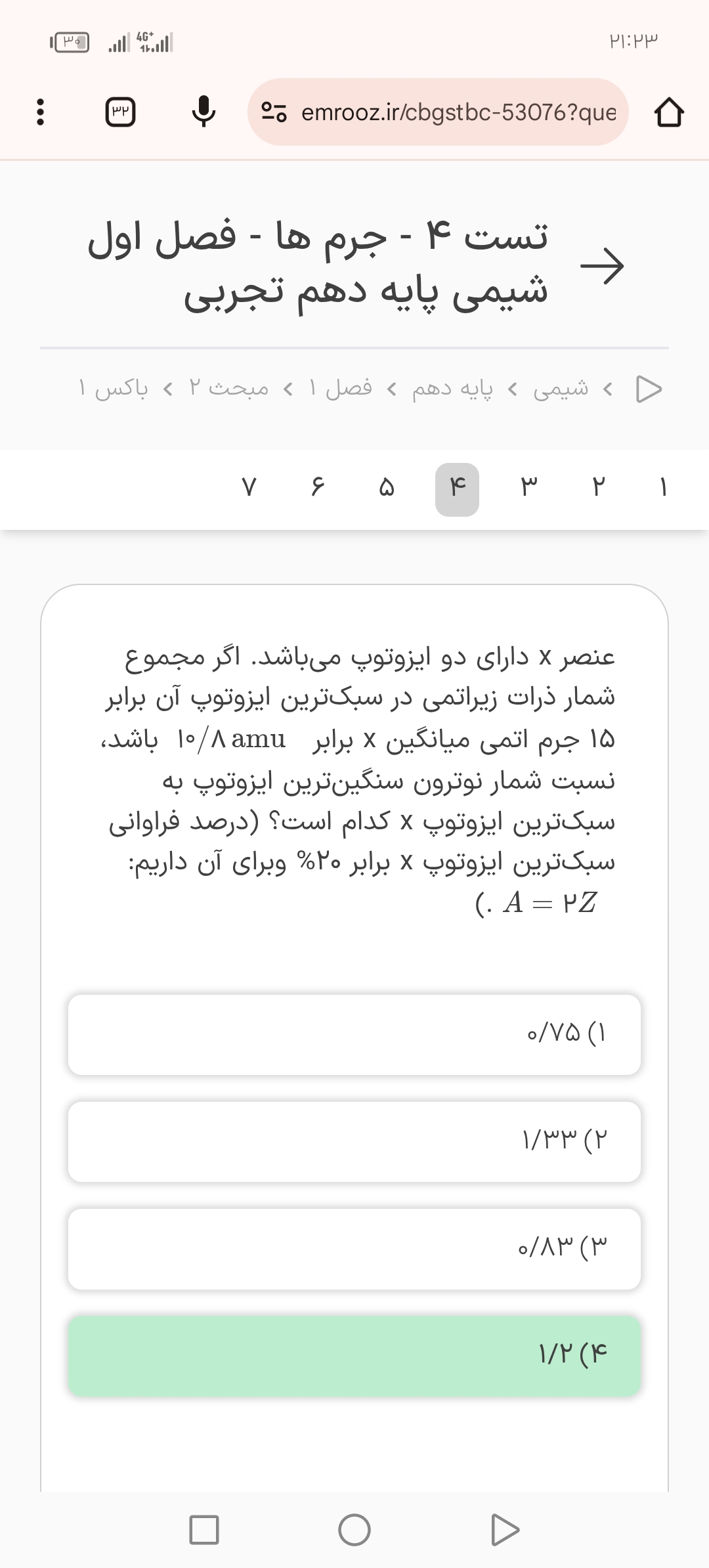Jump to question ۷
Screen dimensions: 709x1568
(x=249, y=488)
